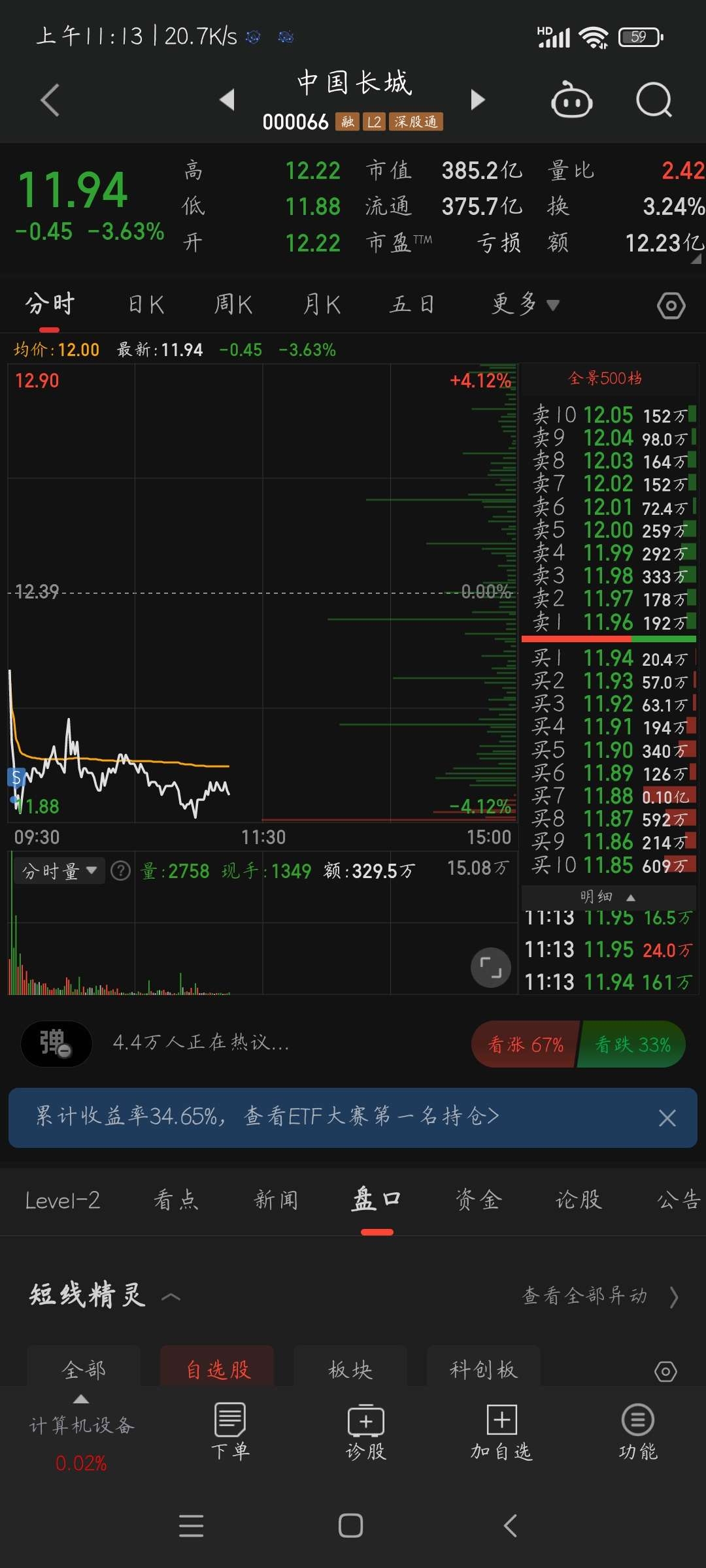Viewport: 706px width, 1568px height.
Task: Go back using the top-left arrow
Action: [50, 100]
